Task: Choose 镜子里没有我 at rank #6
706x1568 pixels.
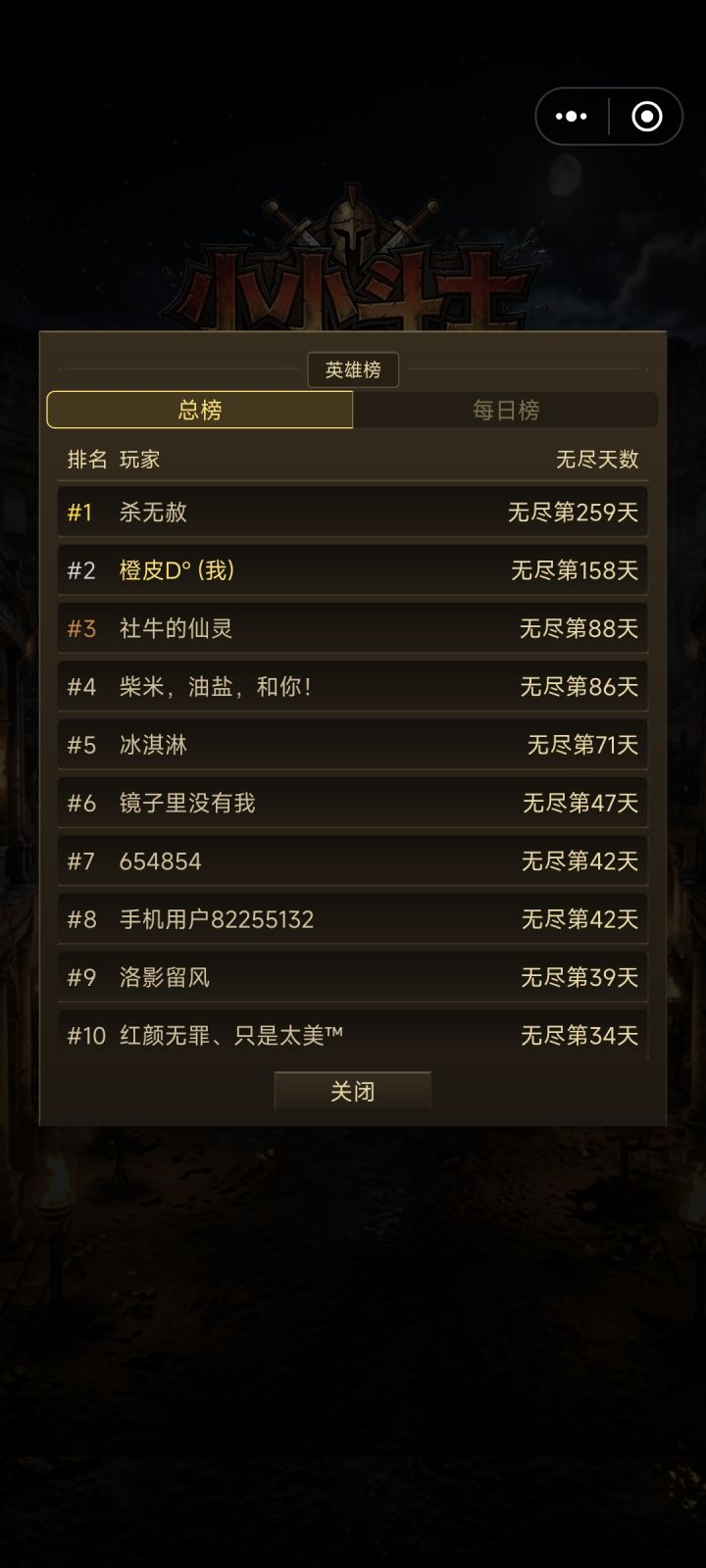Action: click(x=353, y=803)
